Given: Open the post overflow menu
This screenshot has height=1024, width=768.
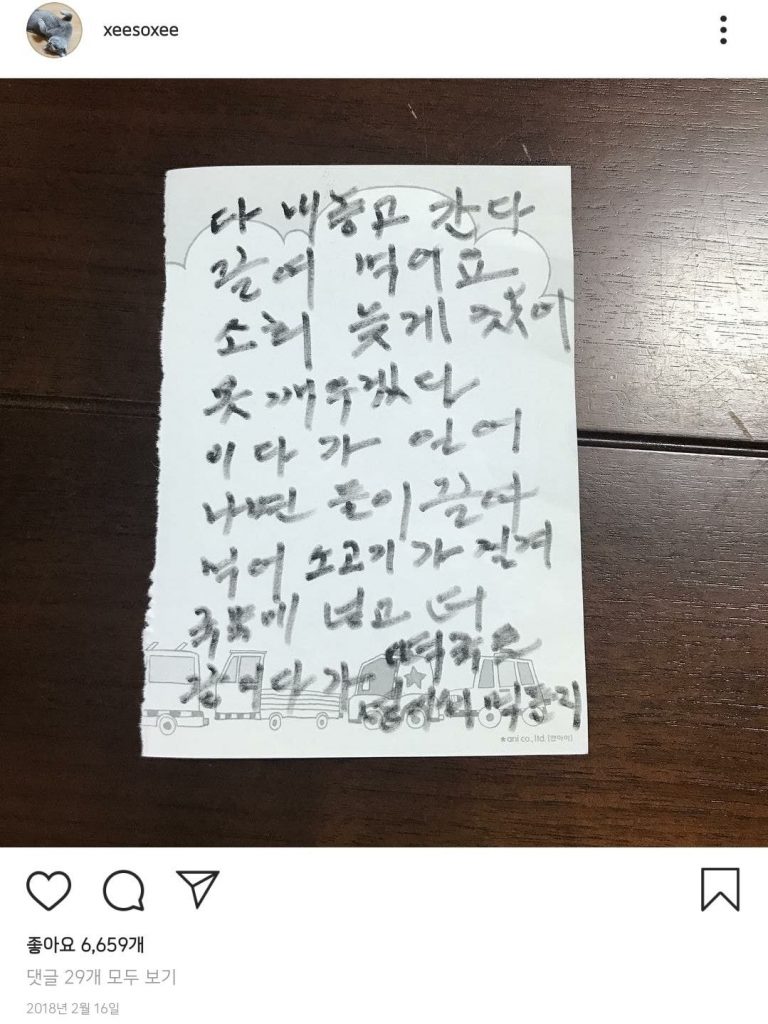Looking at the screenshot, I should click(724, 30).
